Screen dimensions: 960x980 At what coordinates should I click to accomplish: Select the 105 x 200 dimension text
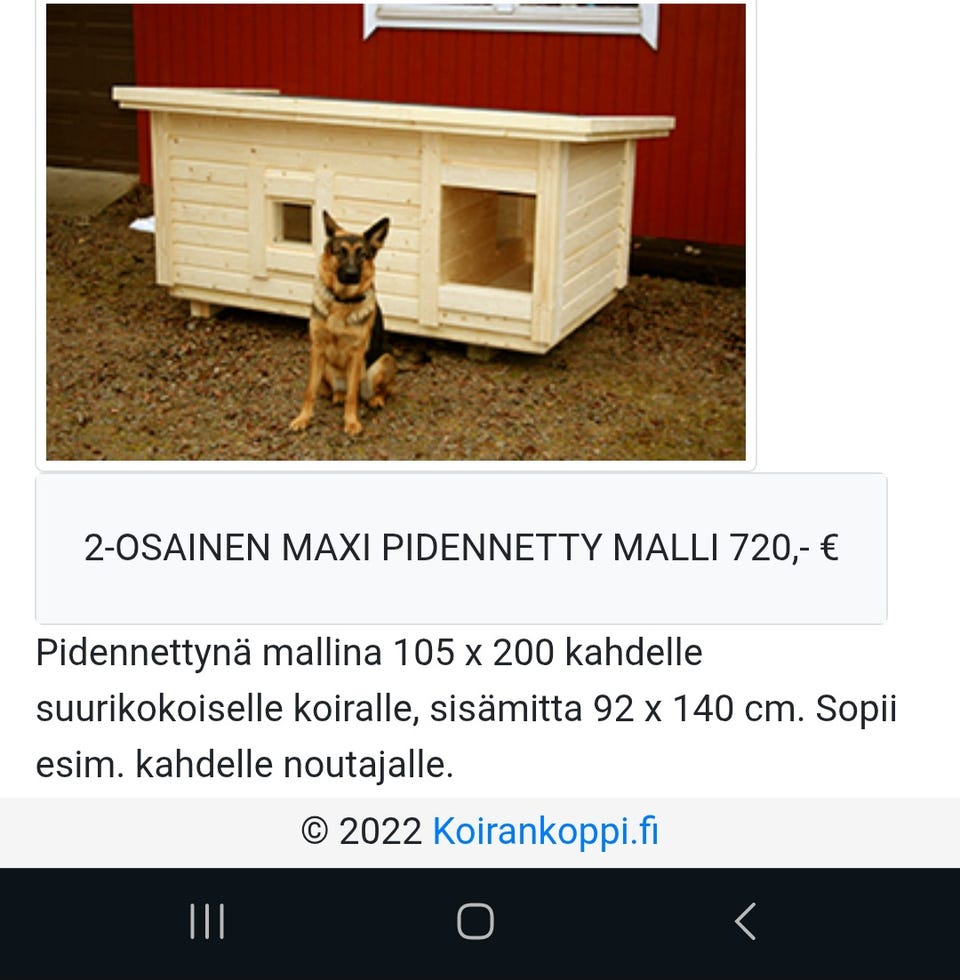click(475, 652)
